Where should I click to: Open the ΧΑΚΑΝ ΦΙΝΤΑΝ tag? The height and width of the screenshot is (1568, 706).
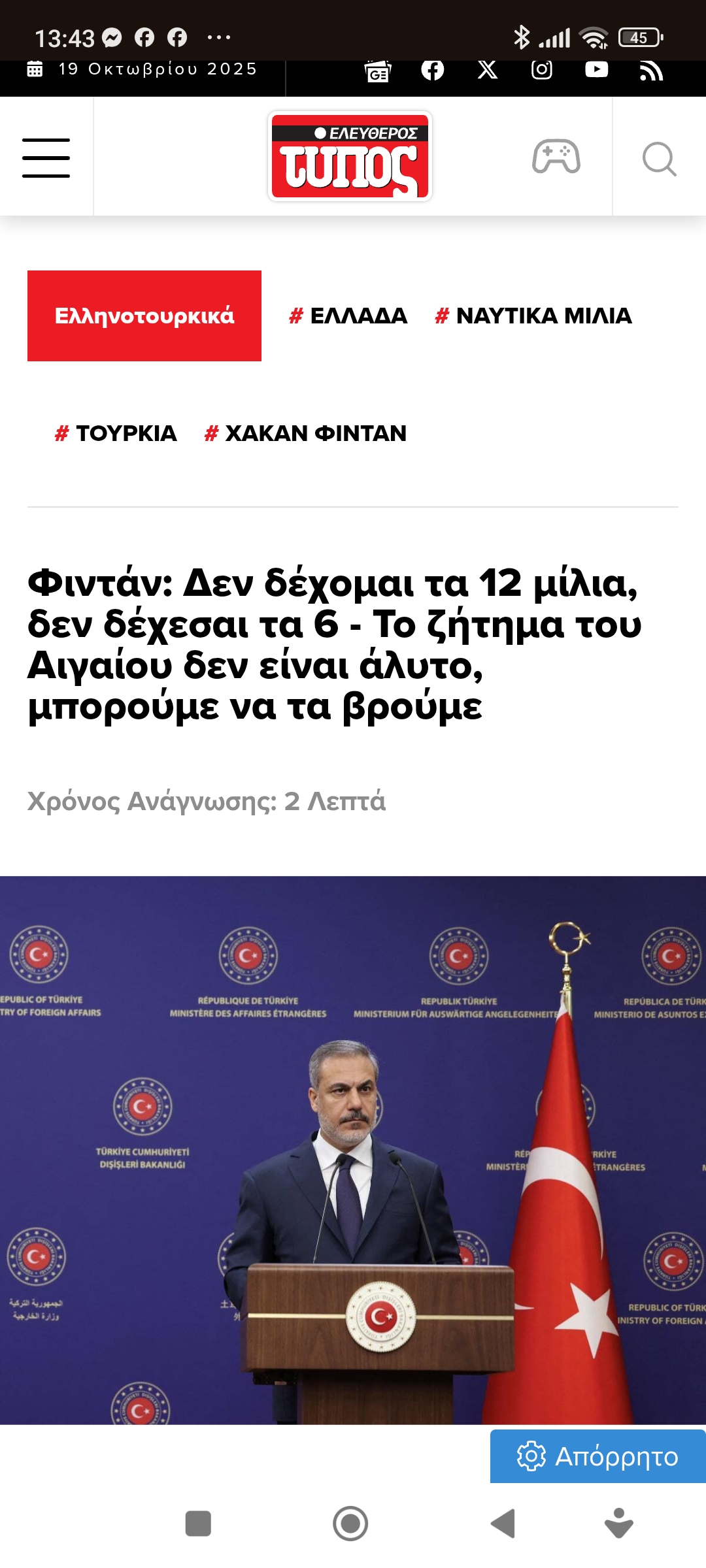click(x=305, y=433)
